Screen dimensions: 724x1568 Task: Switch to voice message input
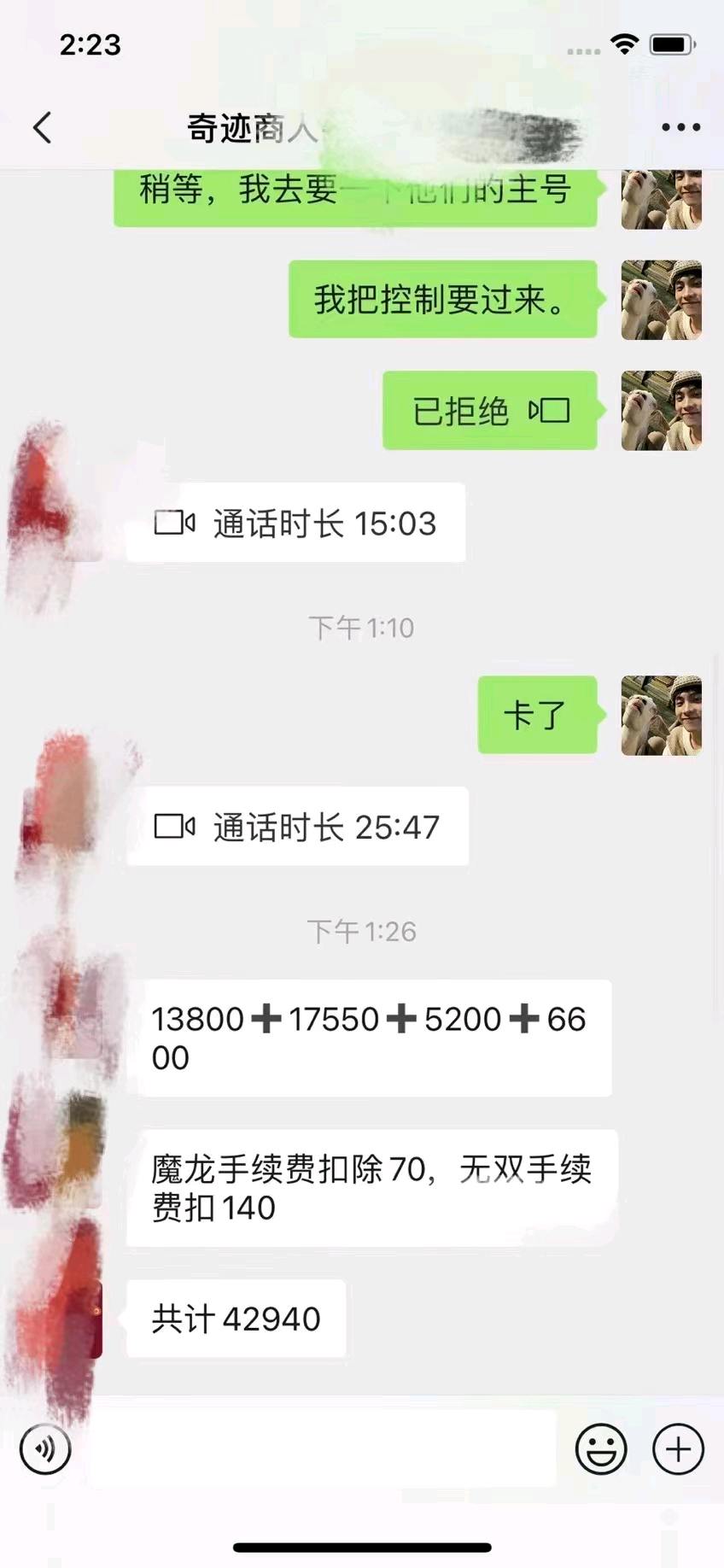tap(45, 1449)
